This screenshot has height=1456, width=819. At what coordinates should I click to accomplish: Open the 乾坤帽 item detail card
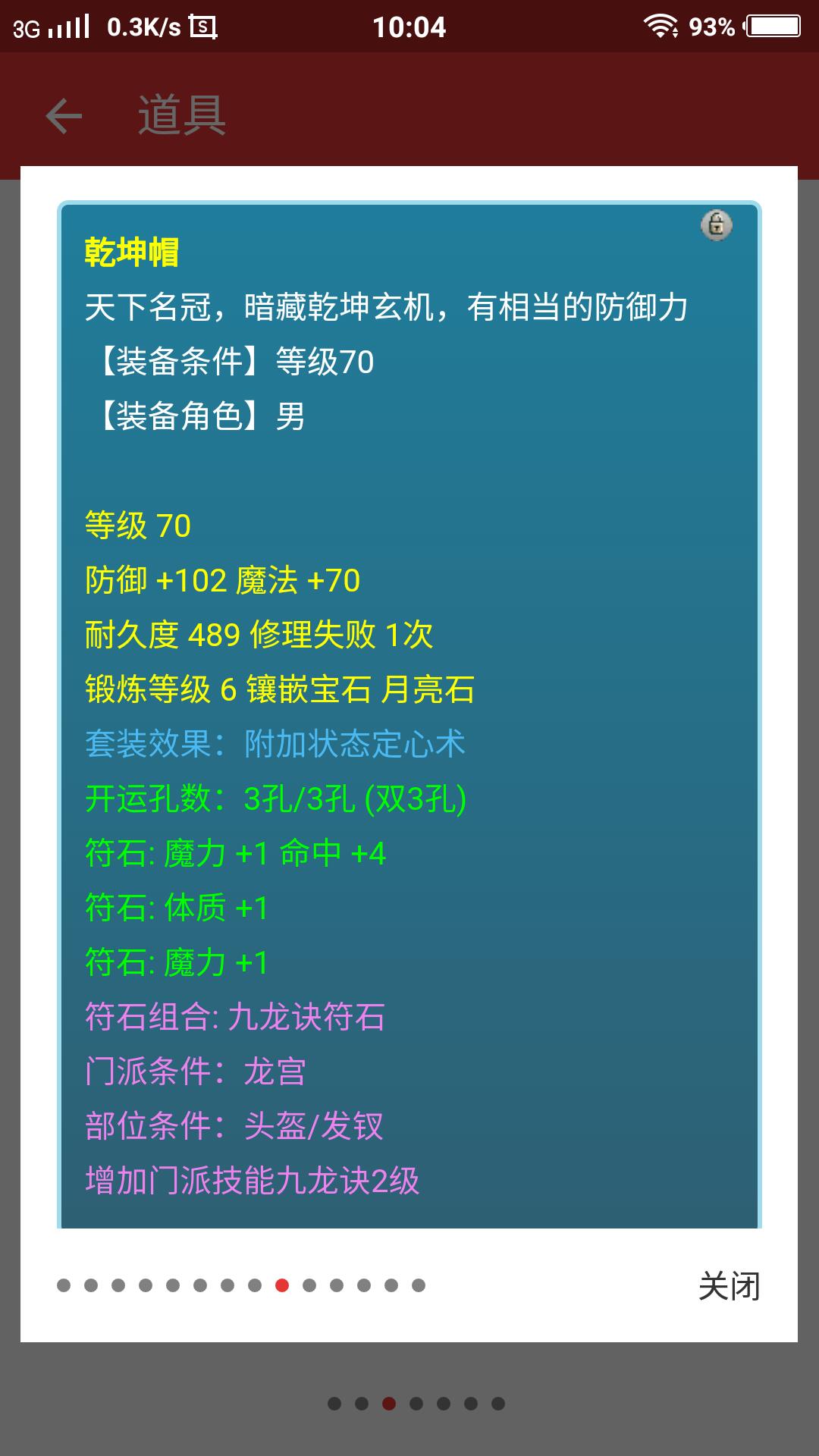pyautogui.click(x=409, y=713)
